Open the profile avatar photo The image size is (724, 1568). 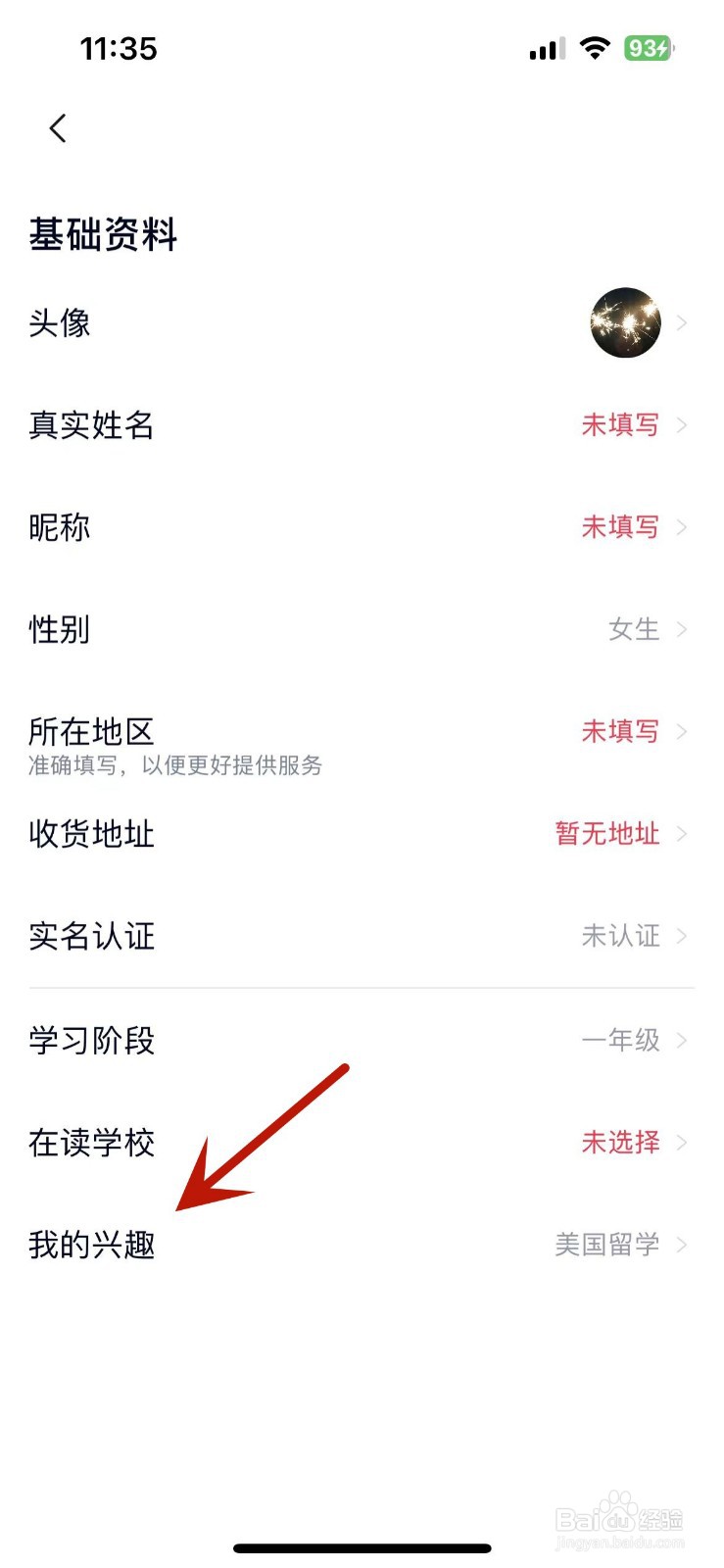[625, 323]
